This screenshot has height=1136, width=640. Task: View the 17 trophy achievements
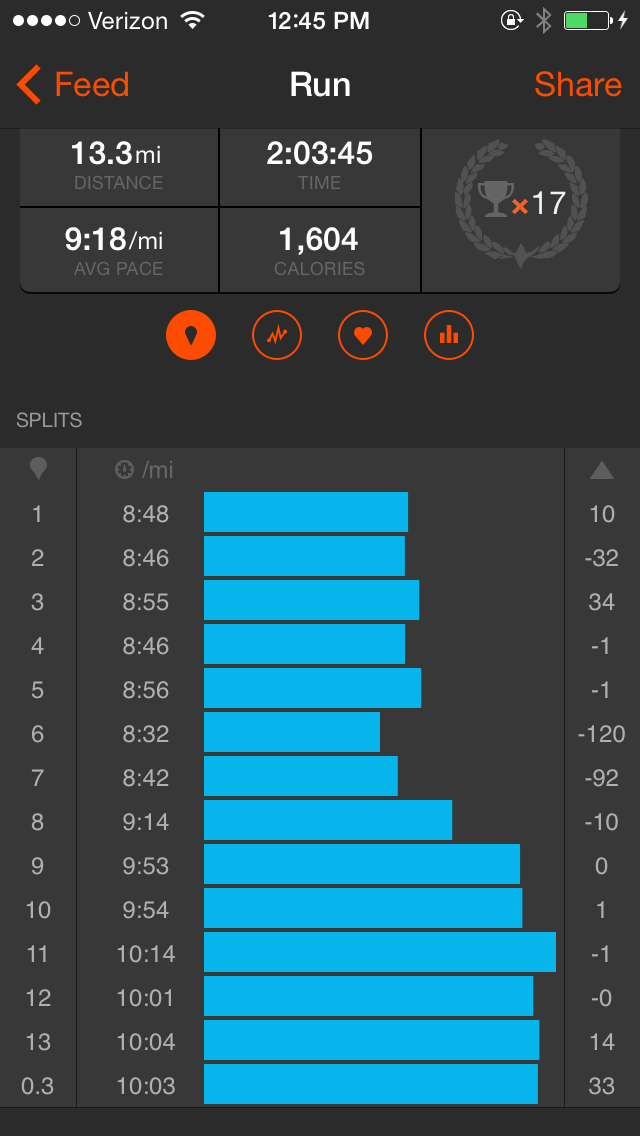(x=520, y=205)
